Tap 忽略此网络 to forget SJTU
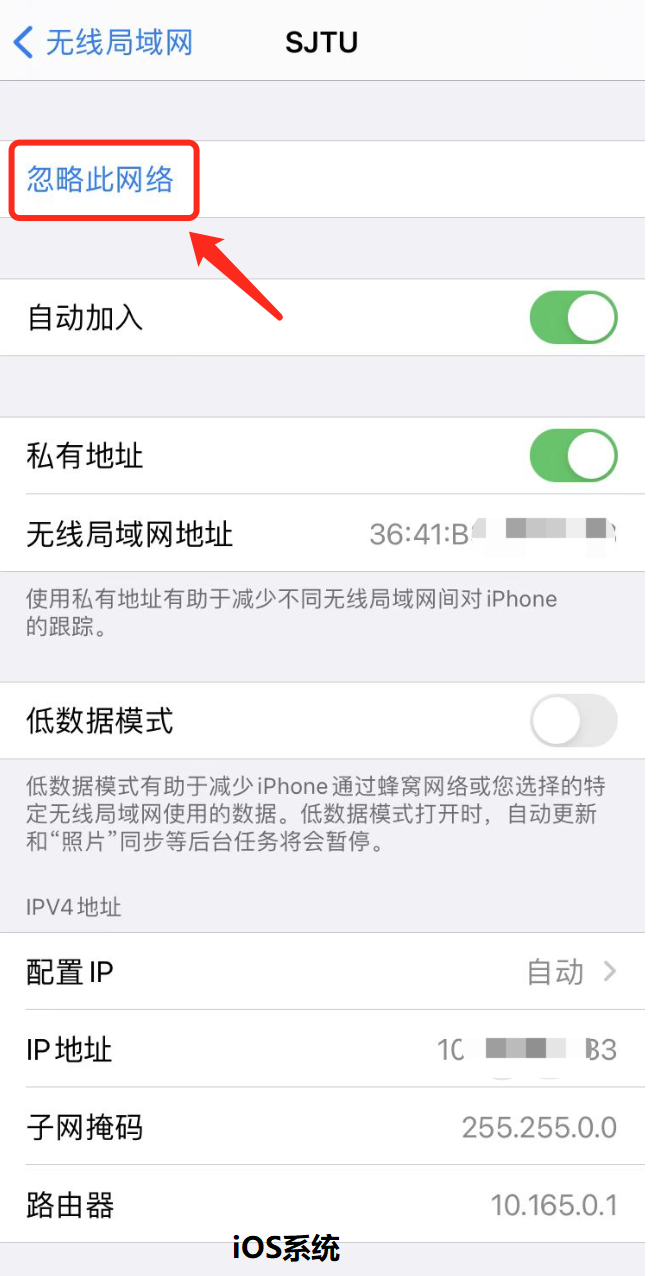The image size is (664, 1276). click(x=100, y=179)
